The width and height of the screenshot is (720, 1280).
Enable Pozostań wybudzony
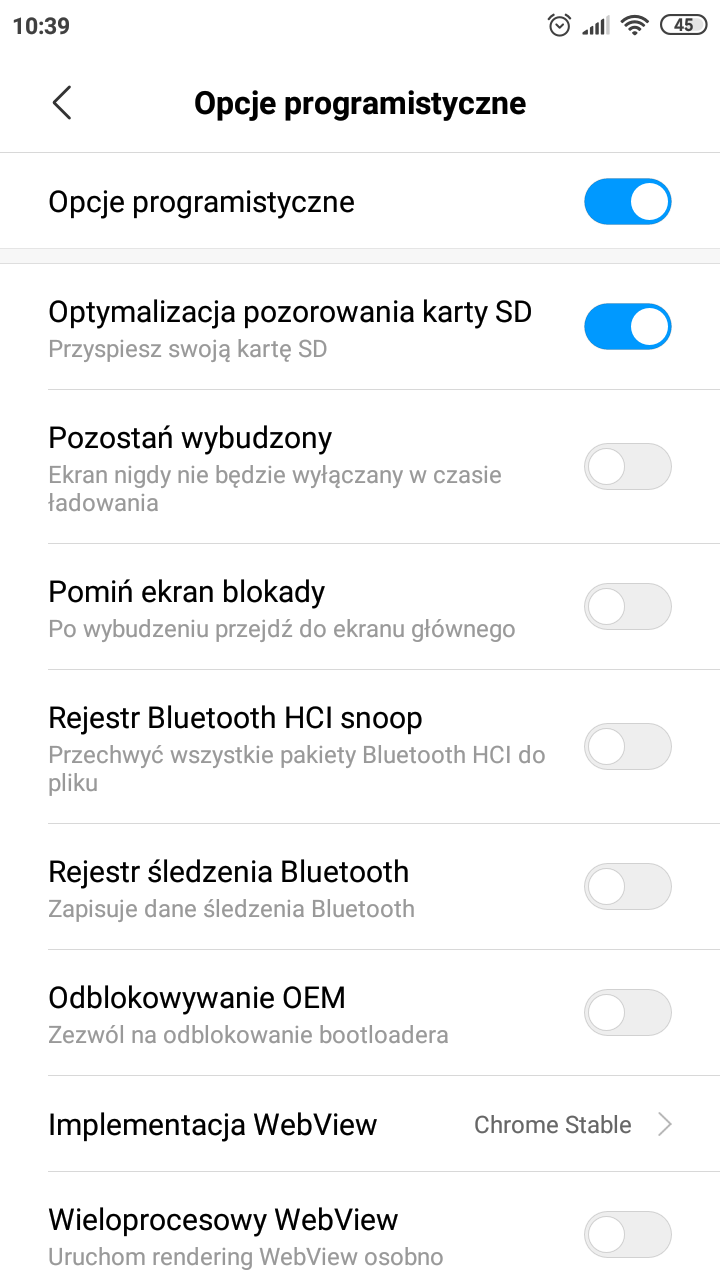[x=627, y=467]
